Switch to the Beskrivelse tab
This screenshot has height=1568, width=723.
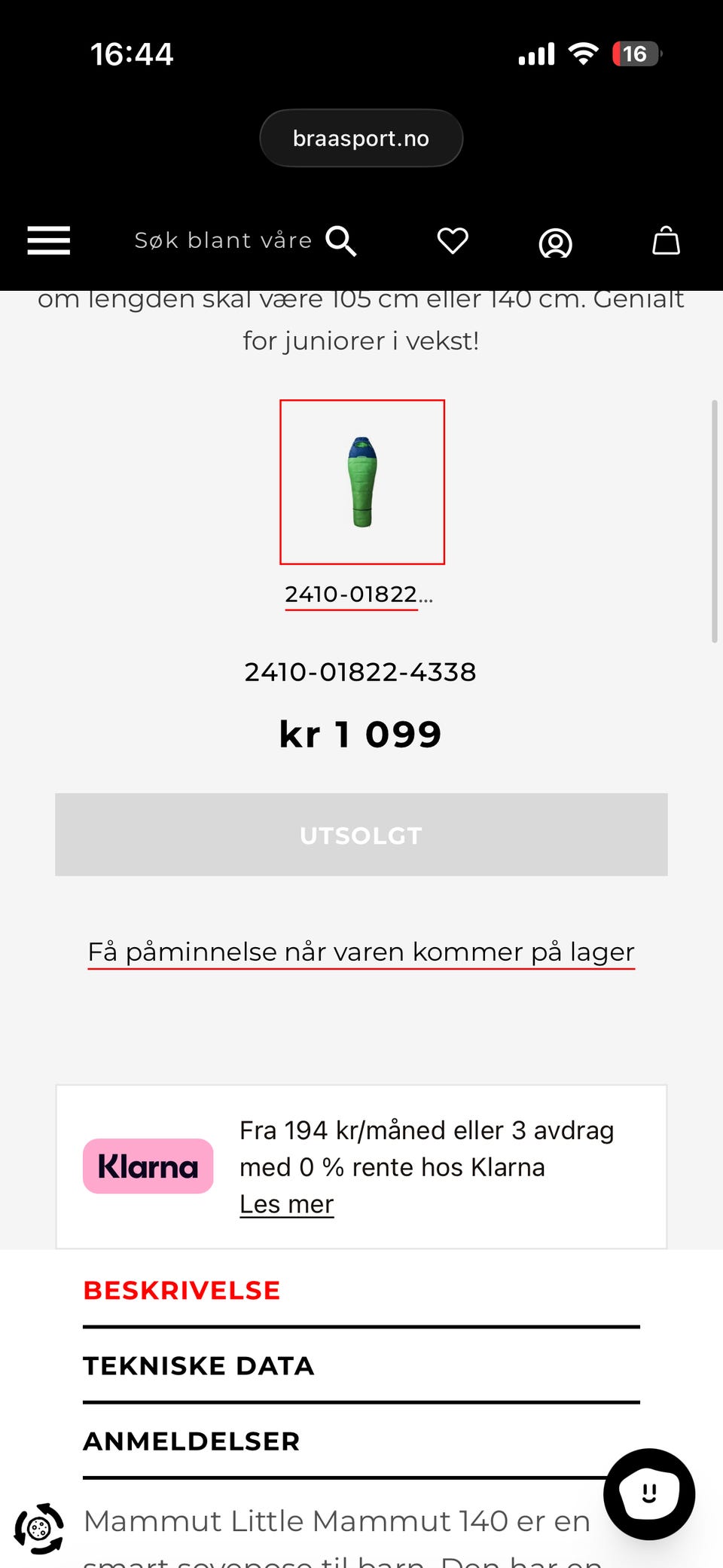pos(182,1291)
